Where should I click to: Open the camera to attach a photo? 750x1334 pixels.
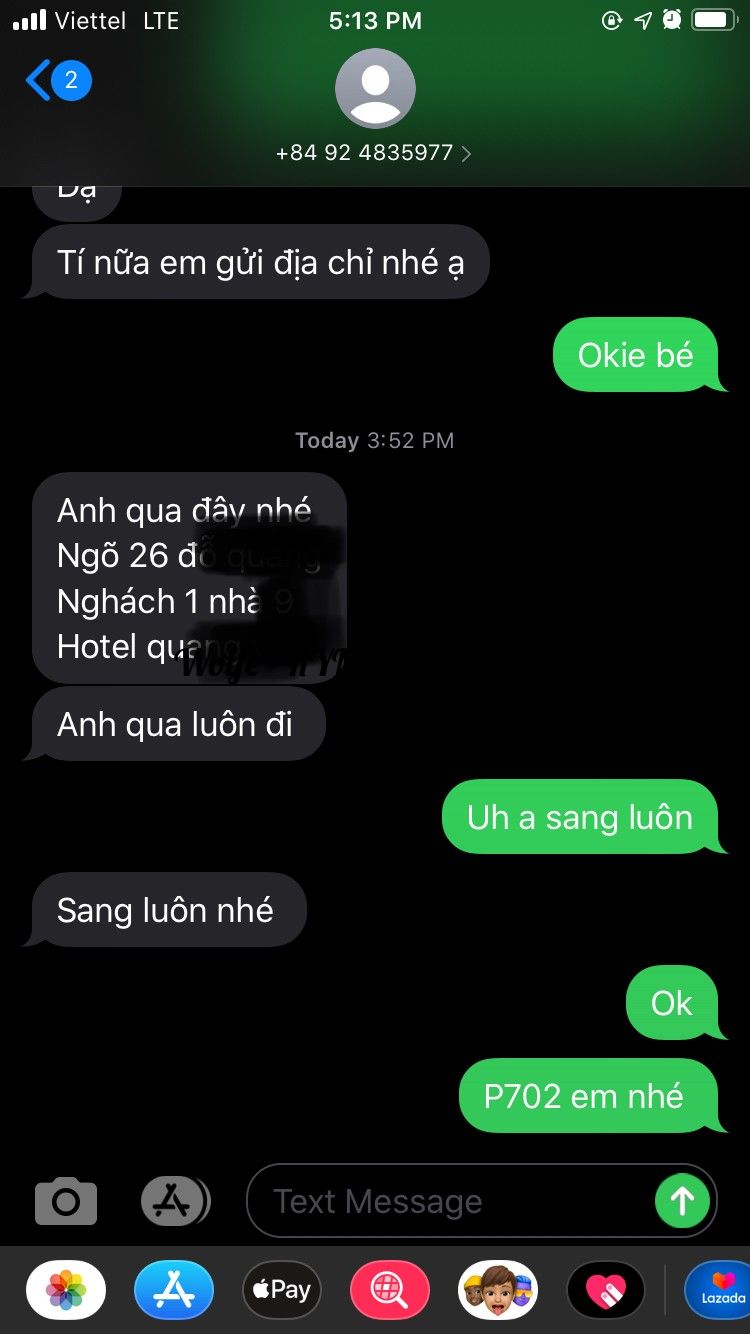(x=66, y=1201)
